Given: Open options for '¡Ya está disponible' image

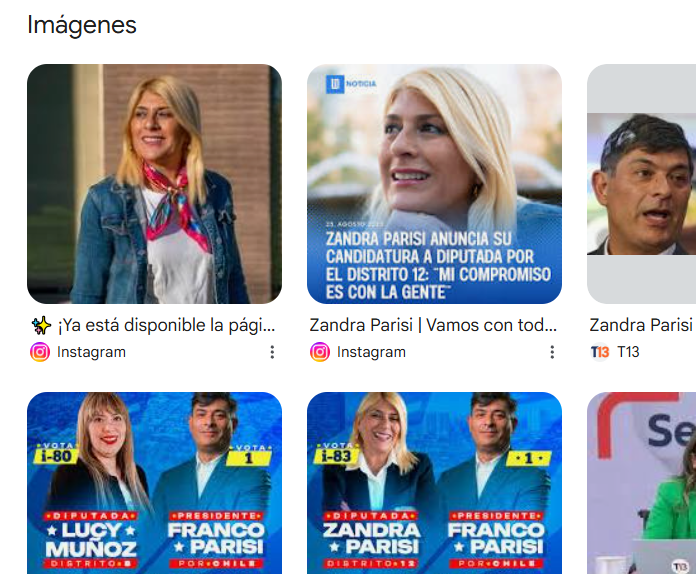Looking at the screenshot, I should tap(272, 352).
